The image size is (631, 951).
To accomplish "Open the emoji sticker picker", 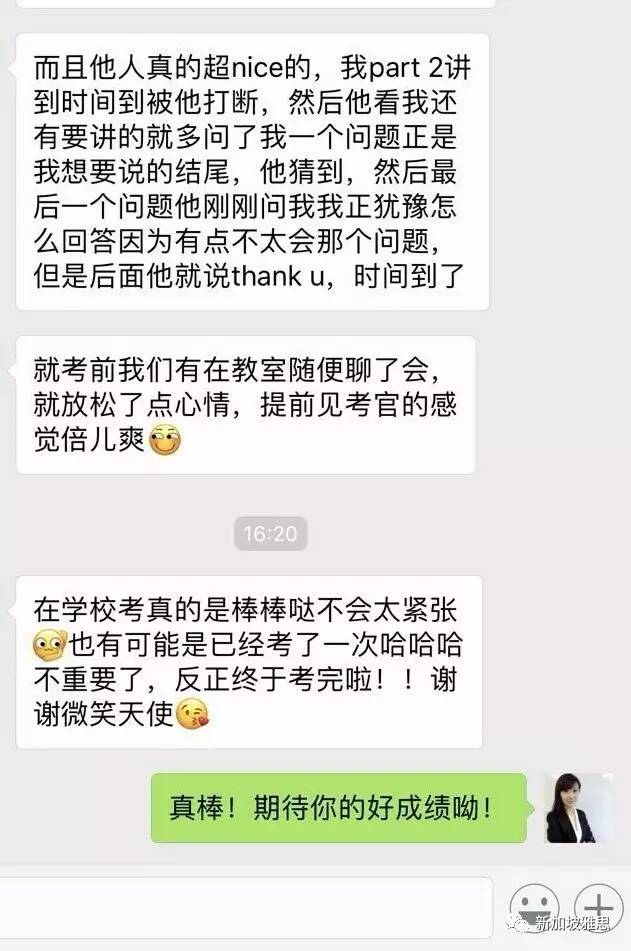I will pyautogui.click(x=534, y=907).
